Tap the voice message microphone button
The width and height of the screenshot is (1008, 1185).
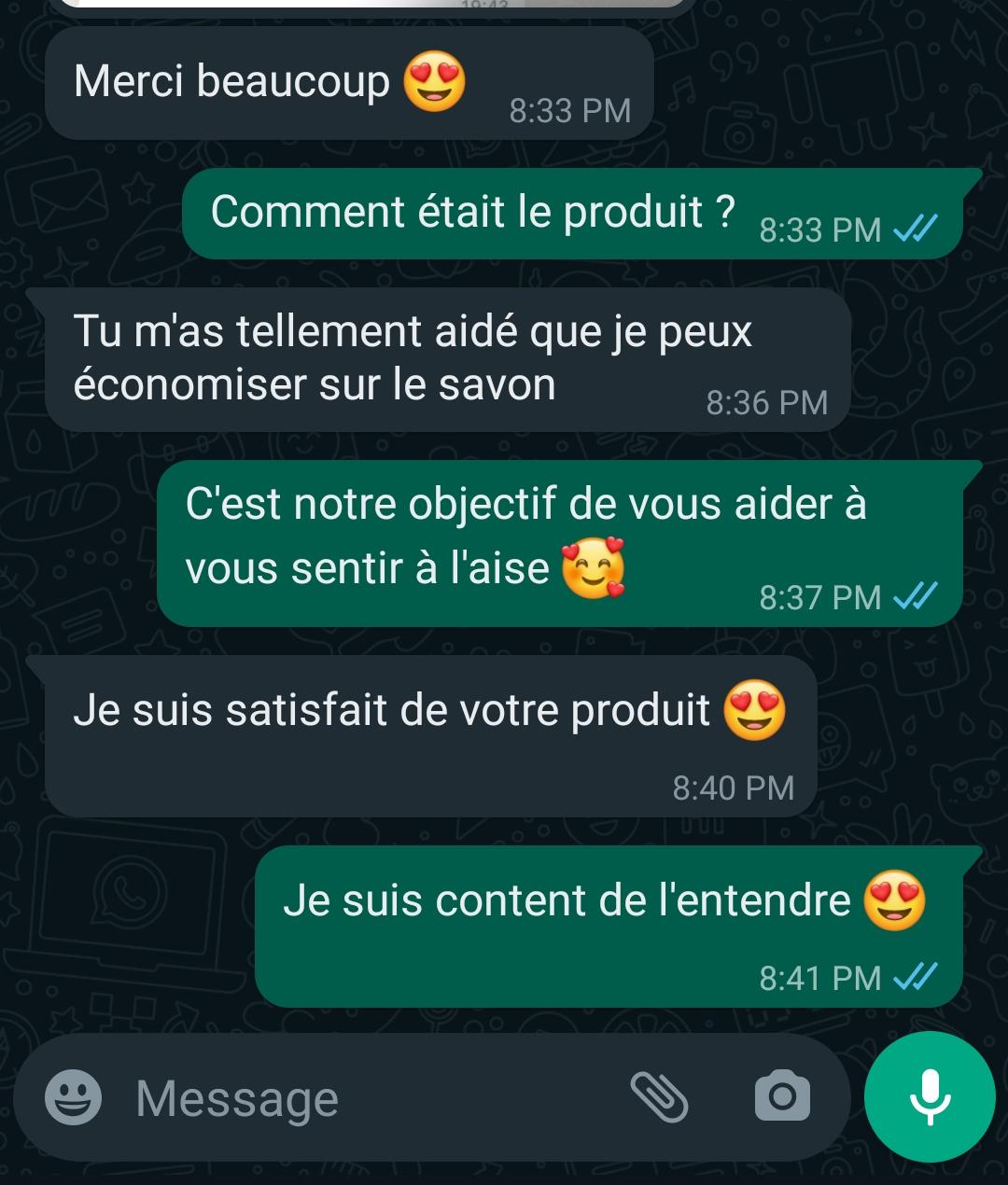930,1096
